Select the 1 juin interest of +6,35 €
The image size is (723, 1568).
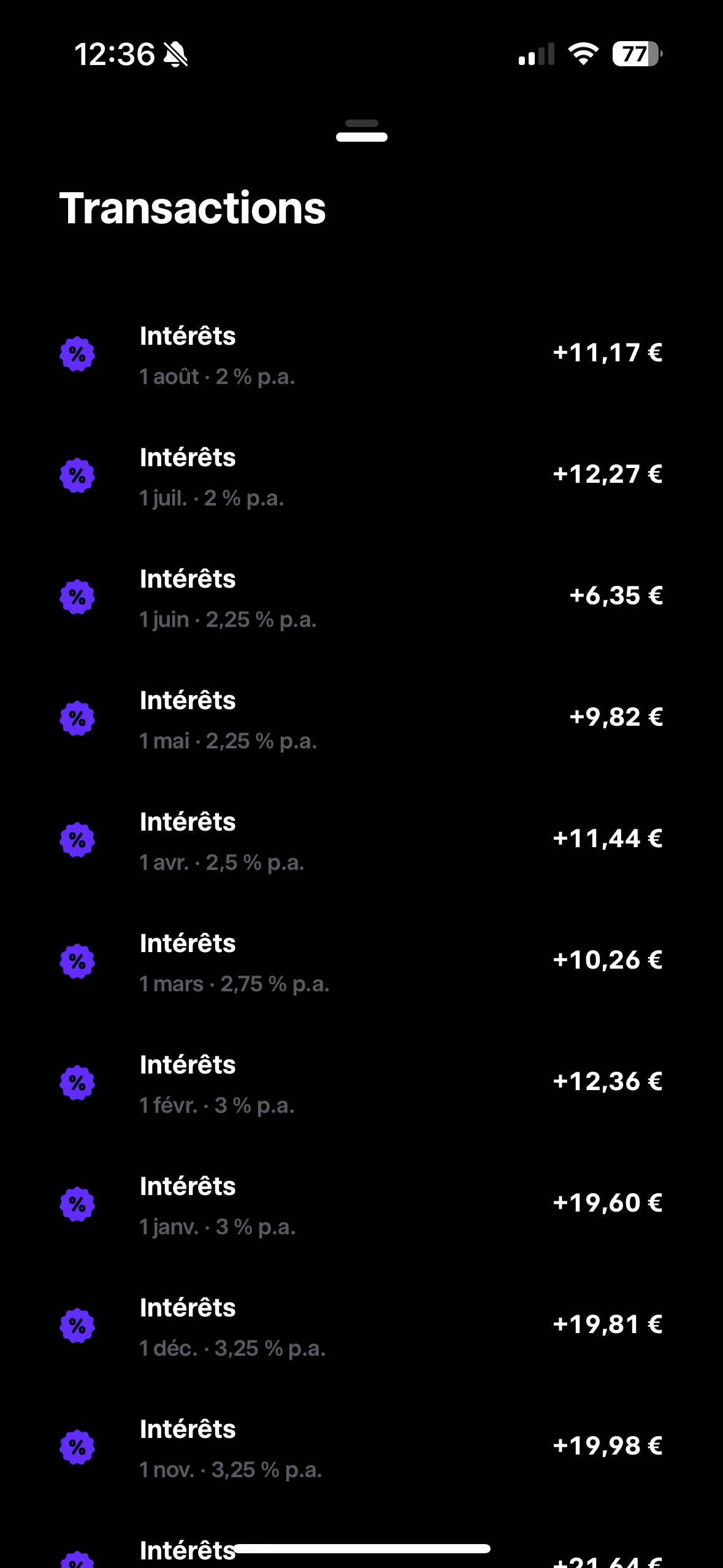tap(361, 598)
